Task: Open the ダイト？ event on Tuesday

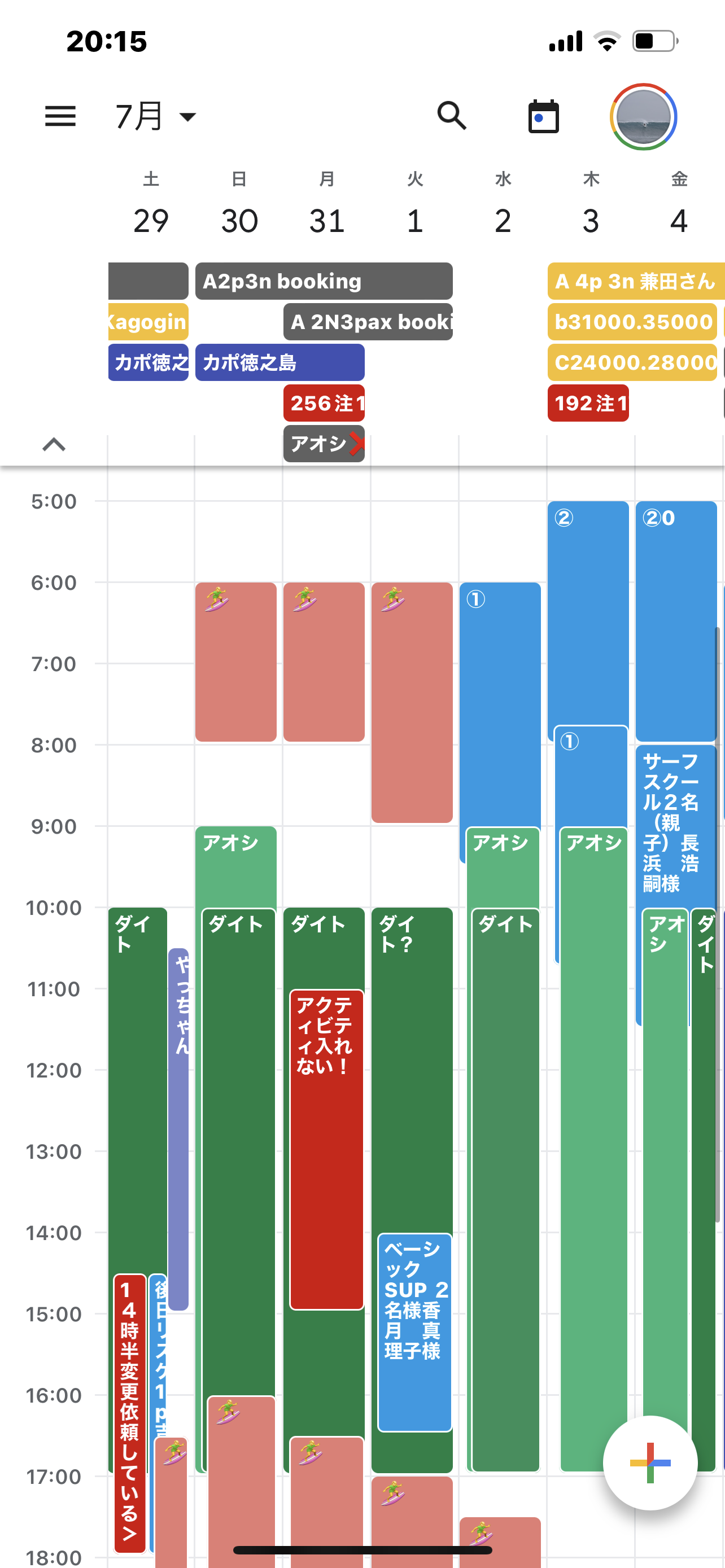Action: (x=412, y=1065)
